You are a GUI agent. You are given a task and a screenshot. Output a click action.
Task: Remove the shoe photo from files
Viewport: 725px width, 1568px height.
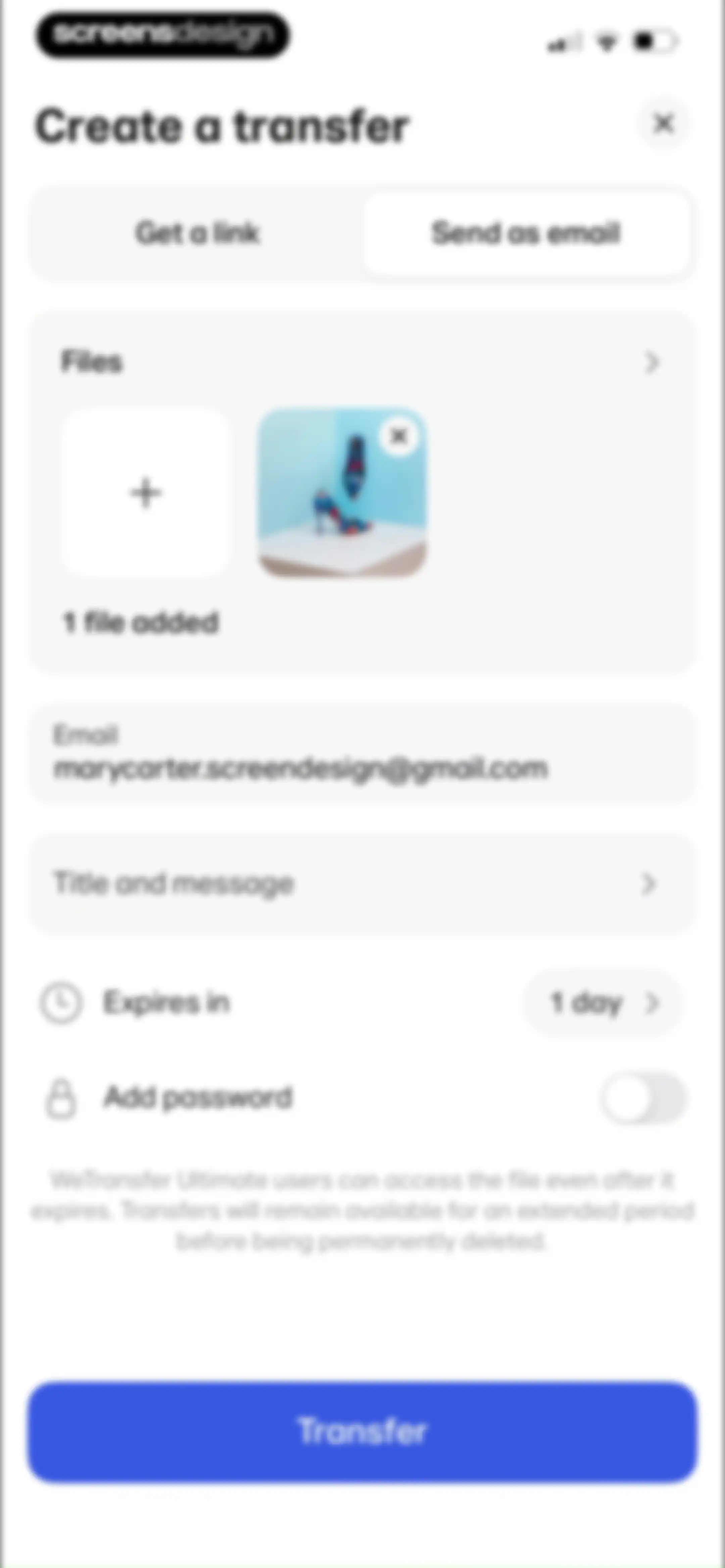[x=399, y=436]
